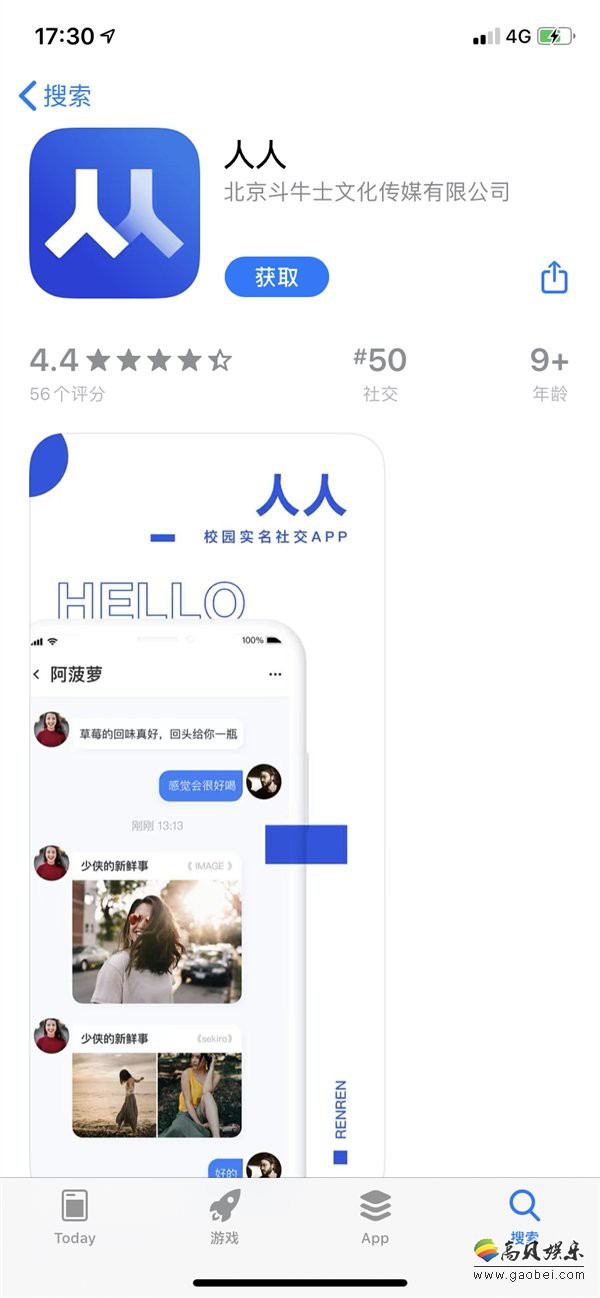Switch to the App tab
This screenshot has width=600, height=1298.
(x=375, y=1217)
